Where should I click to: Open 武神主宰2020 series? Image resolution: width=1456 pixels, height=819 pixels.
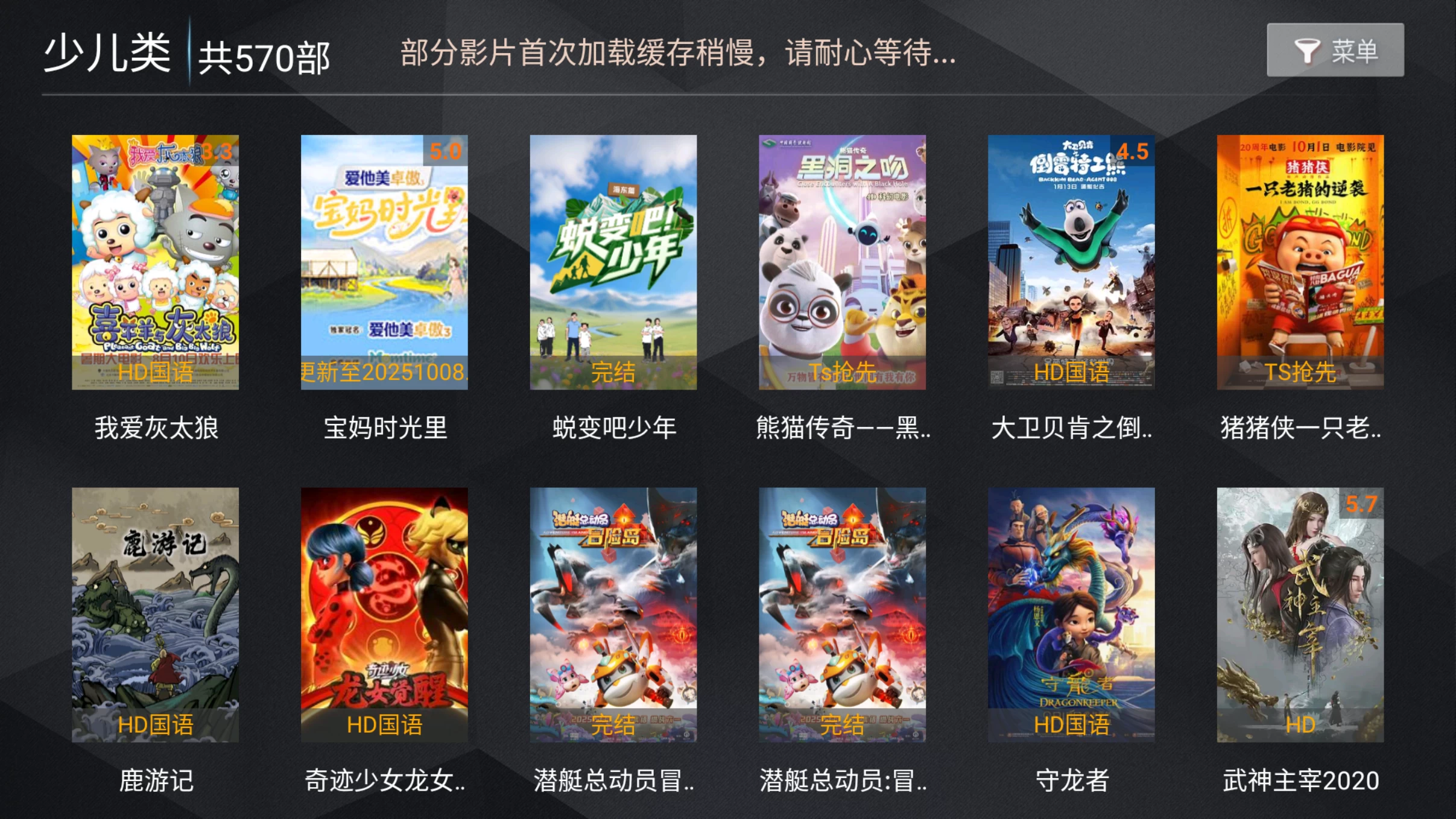click(x=1300, y=615)
